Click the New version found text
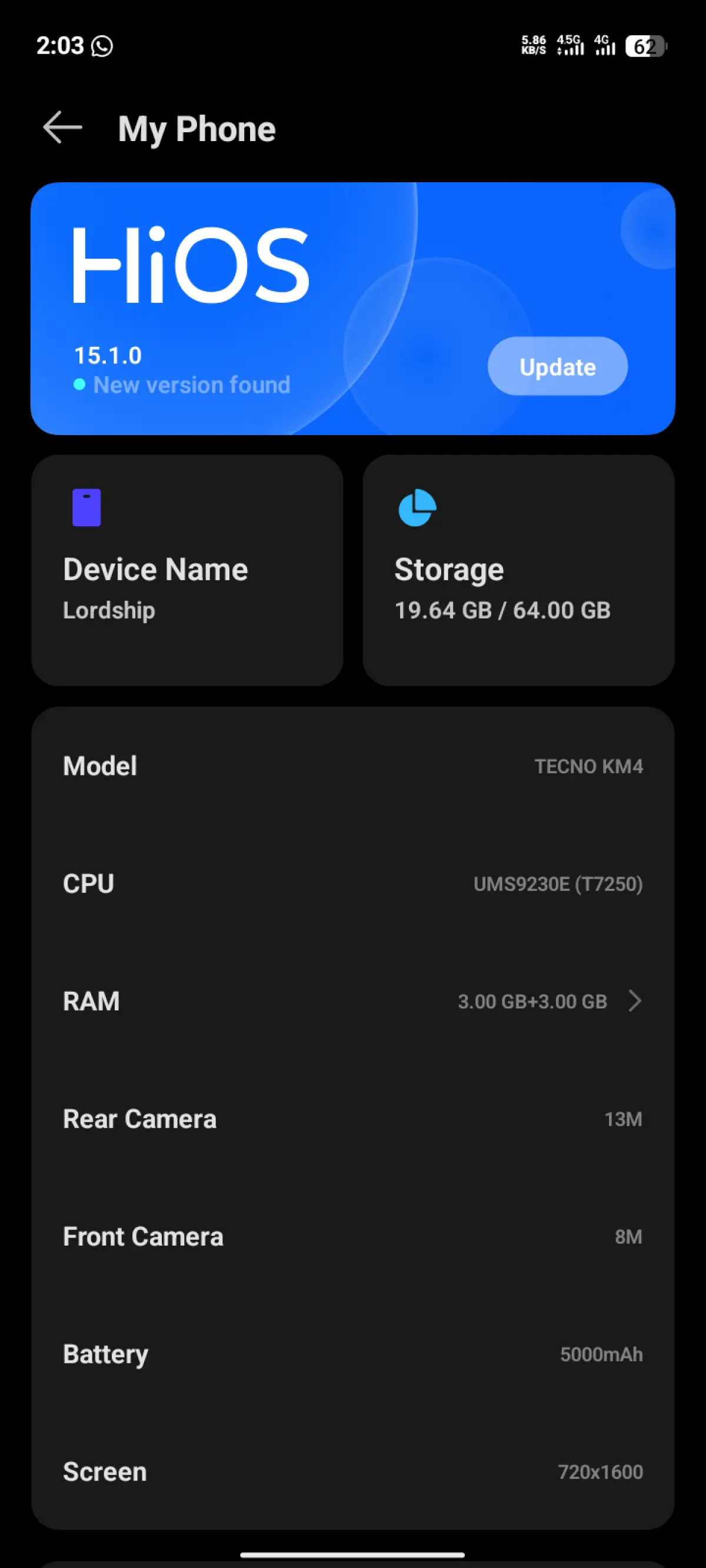The width and height of the screenshot is (706, 1568). pyautogui.click(x=191, y=384)
